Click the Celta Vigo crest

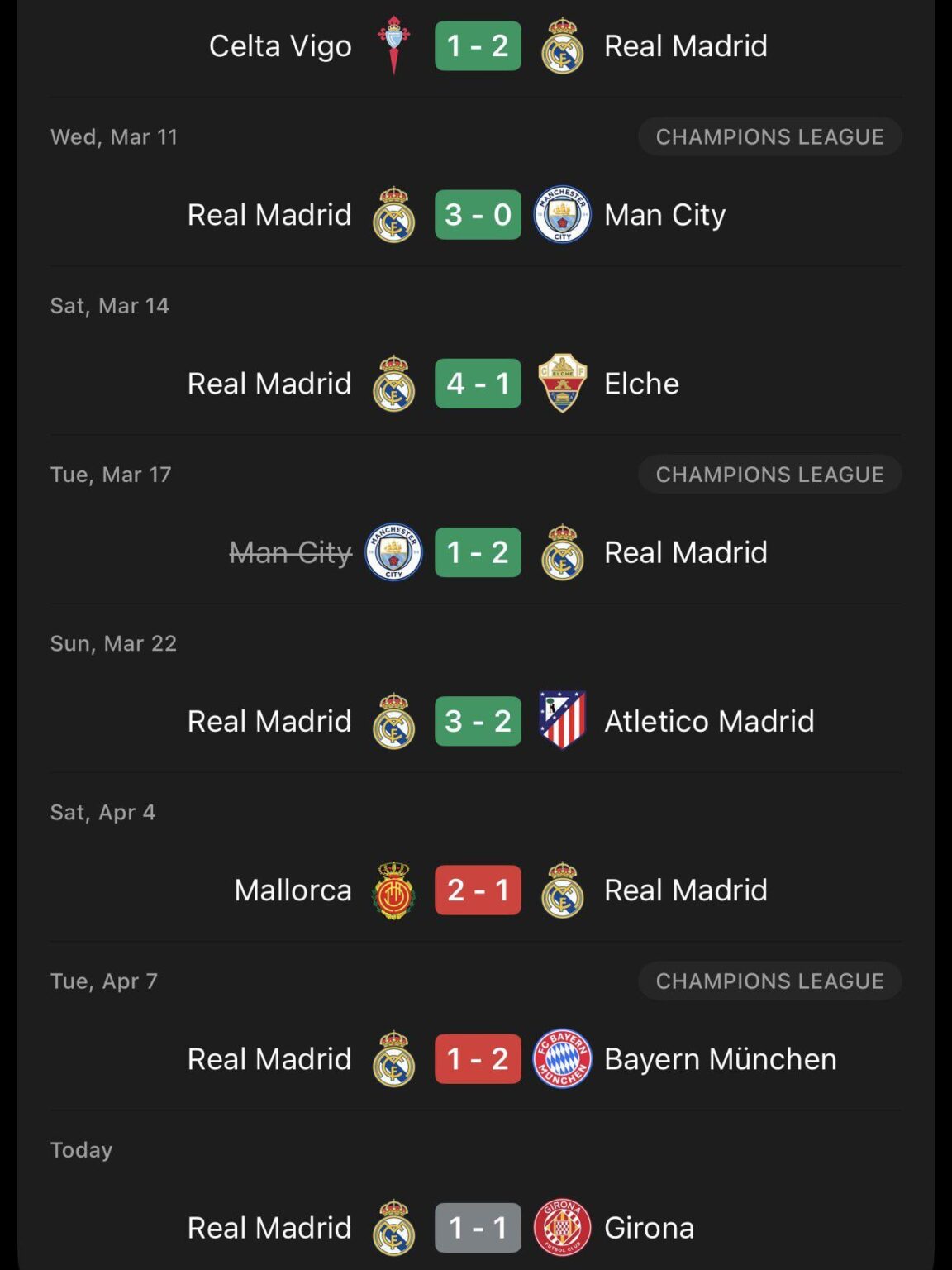click(x=396, y=45)
